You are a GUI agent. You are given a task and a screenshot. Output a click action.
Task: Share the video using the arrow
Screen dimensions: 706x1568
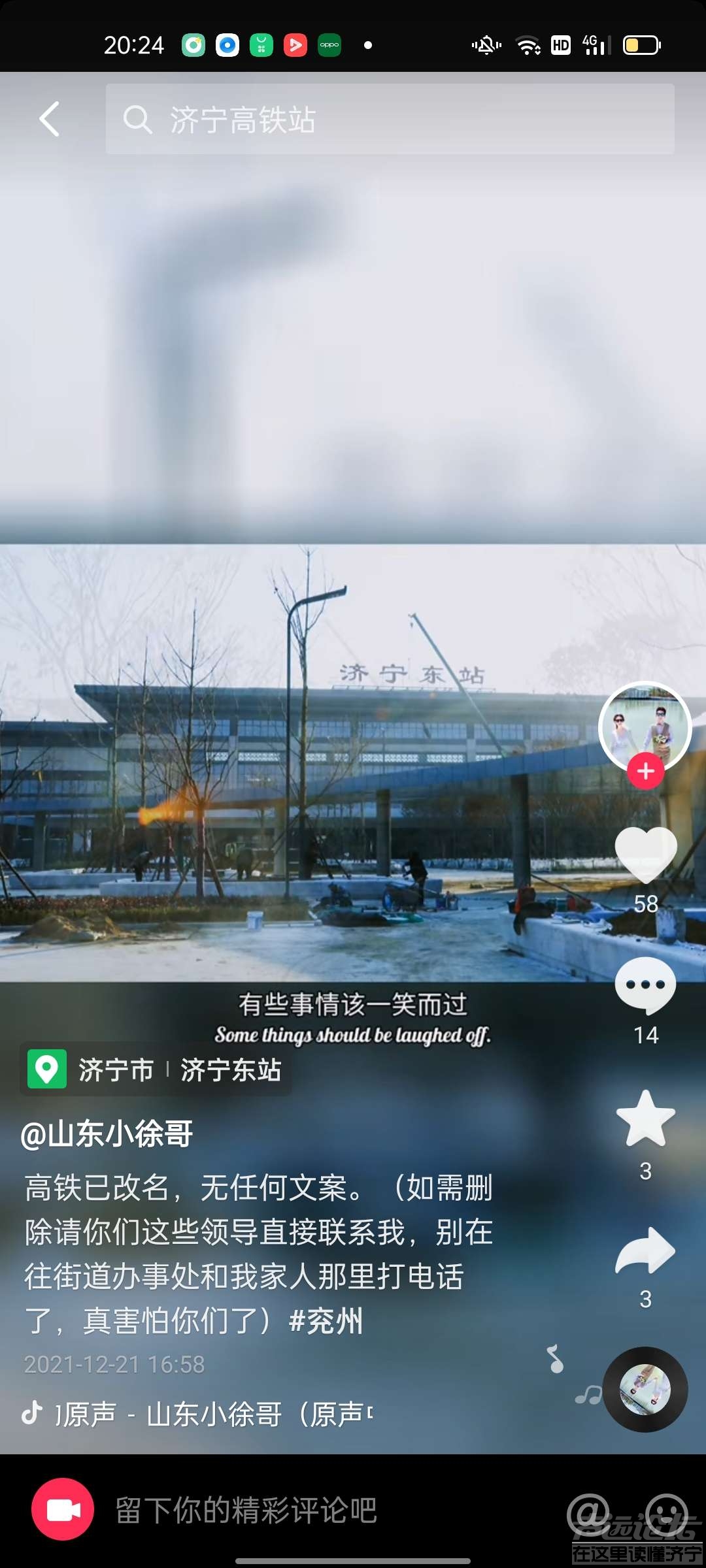tap(646, 1250)
